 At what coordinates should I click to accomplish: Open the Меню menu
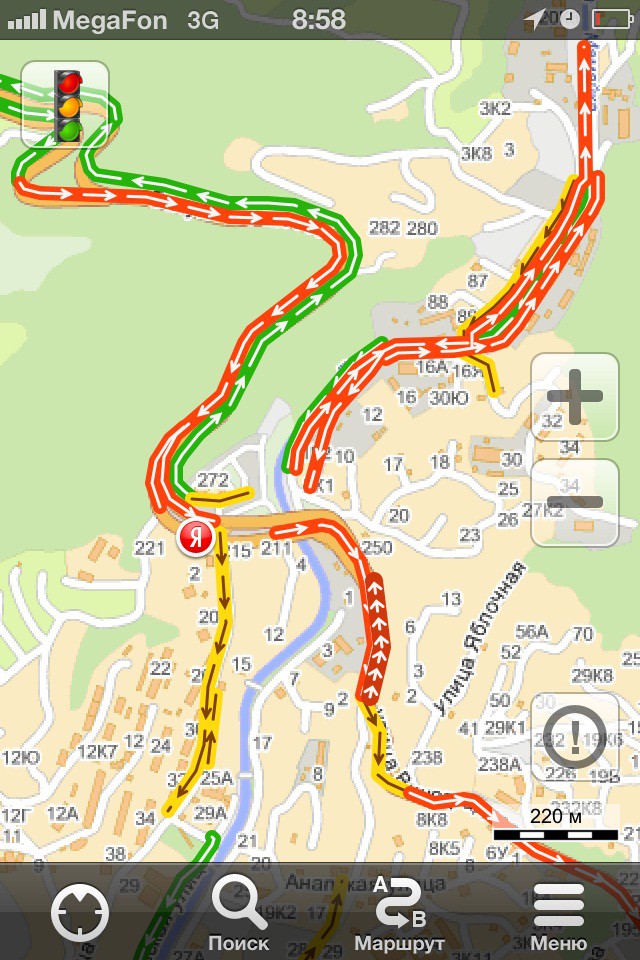pyautogui.click(x=559, y=912)
